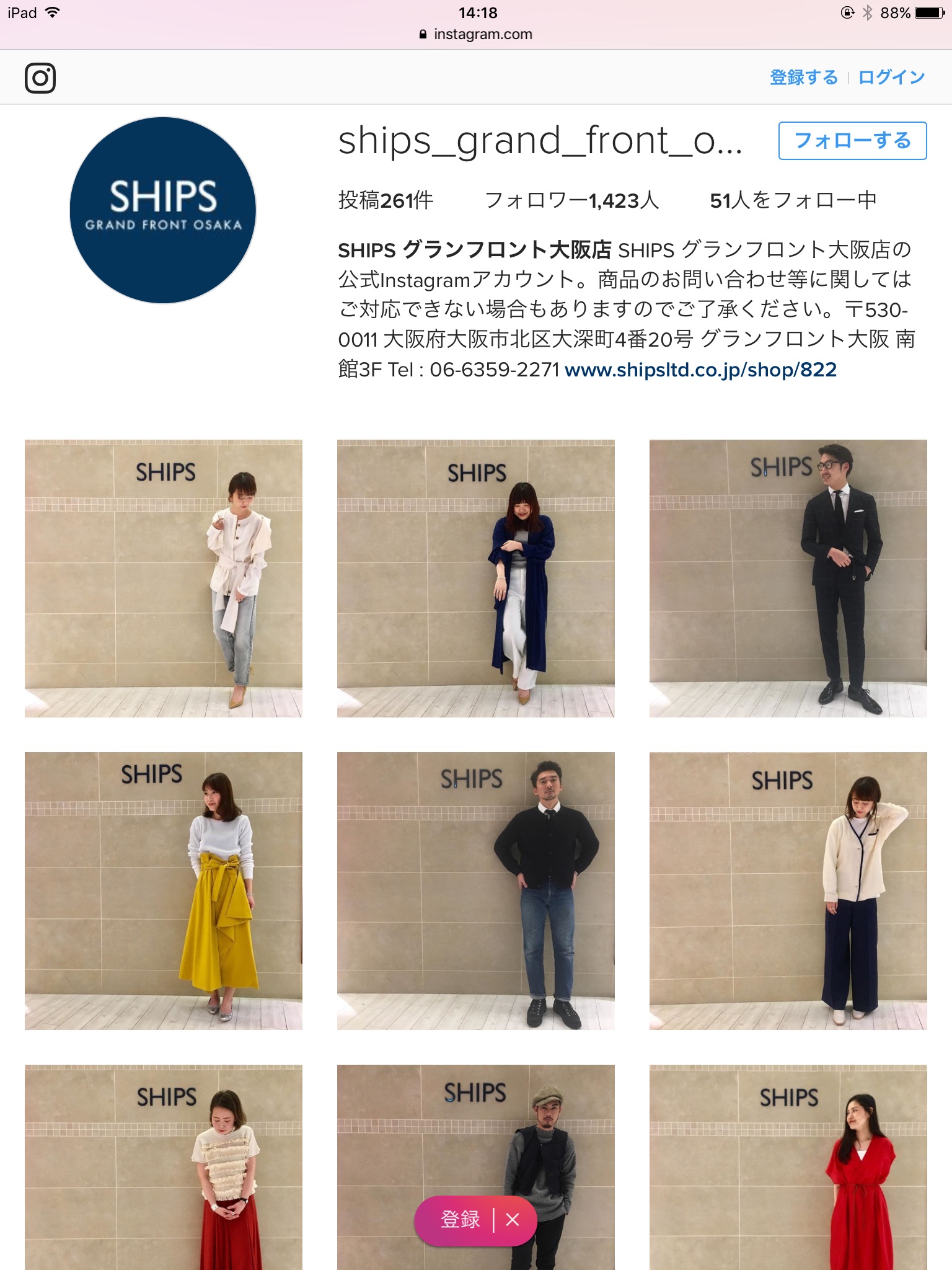952x1270 pixels.
Task: View the follower count 1,423人
Action: (x=571, y=200)
